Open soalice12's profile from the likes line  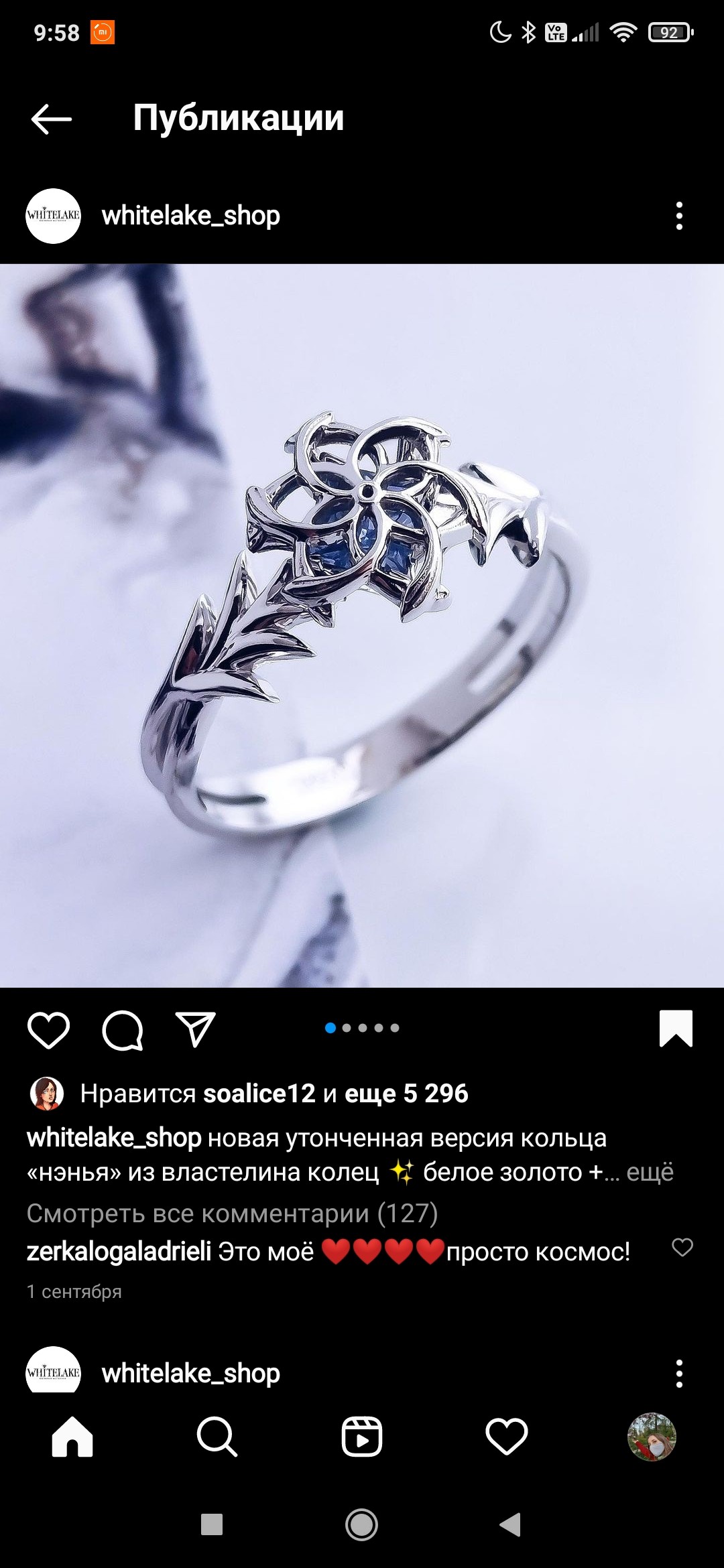[x=259, y=1094]
